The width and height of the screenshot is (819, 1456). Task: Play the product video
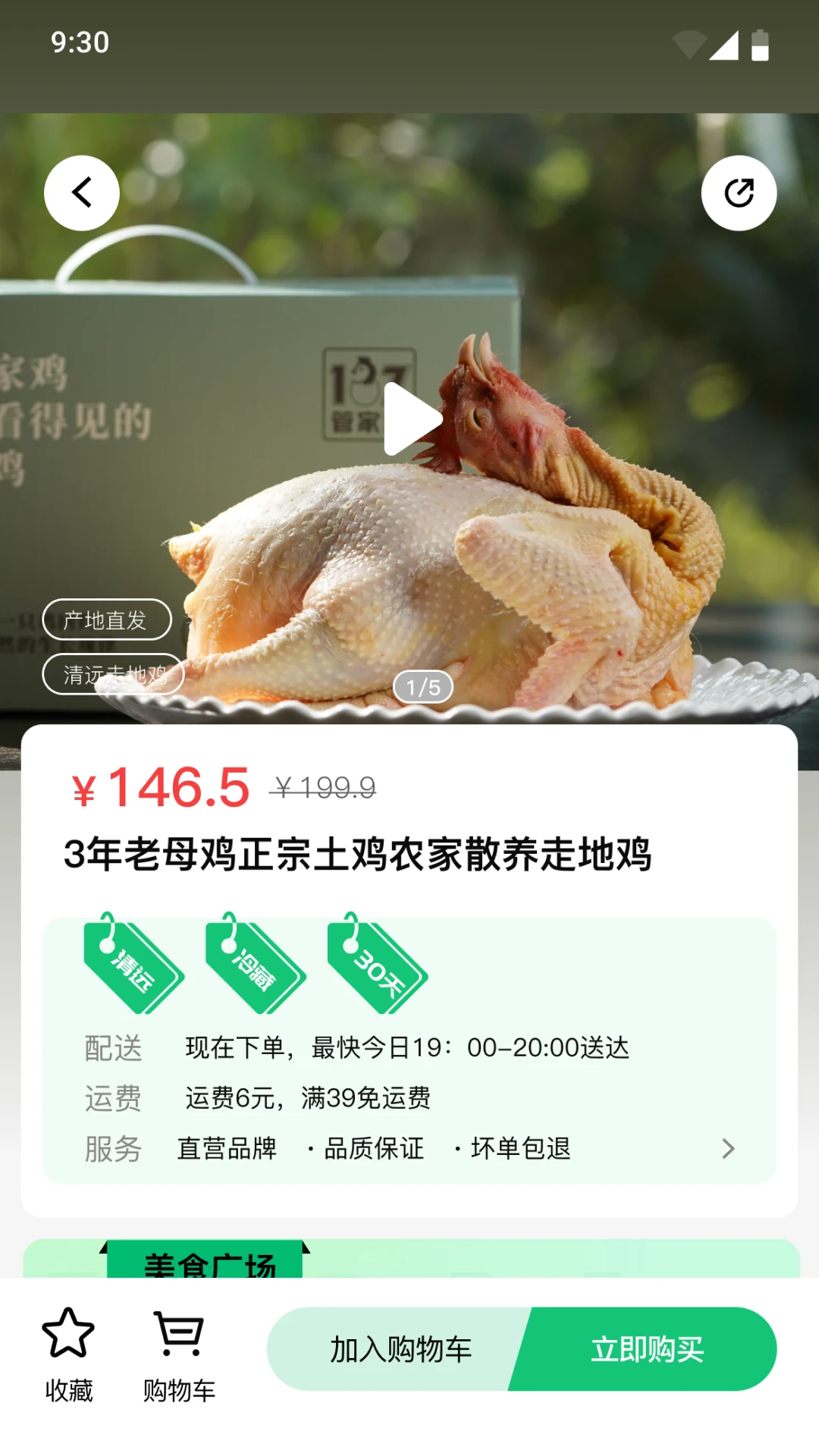pos(411,419)
